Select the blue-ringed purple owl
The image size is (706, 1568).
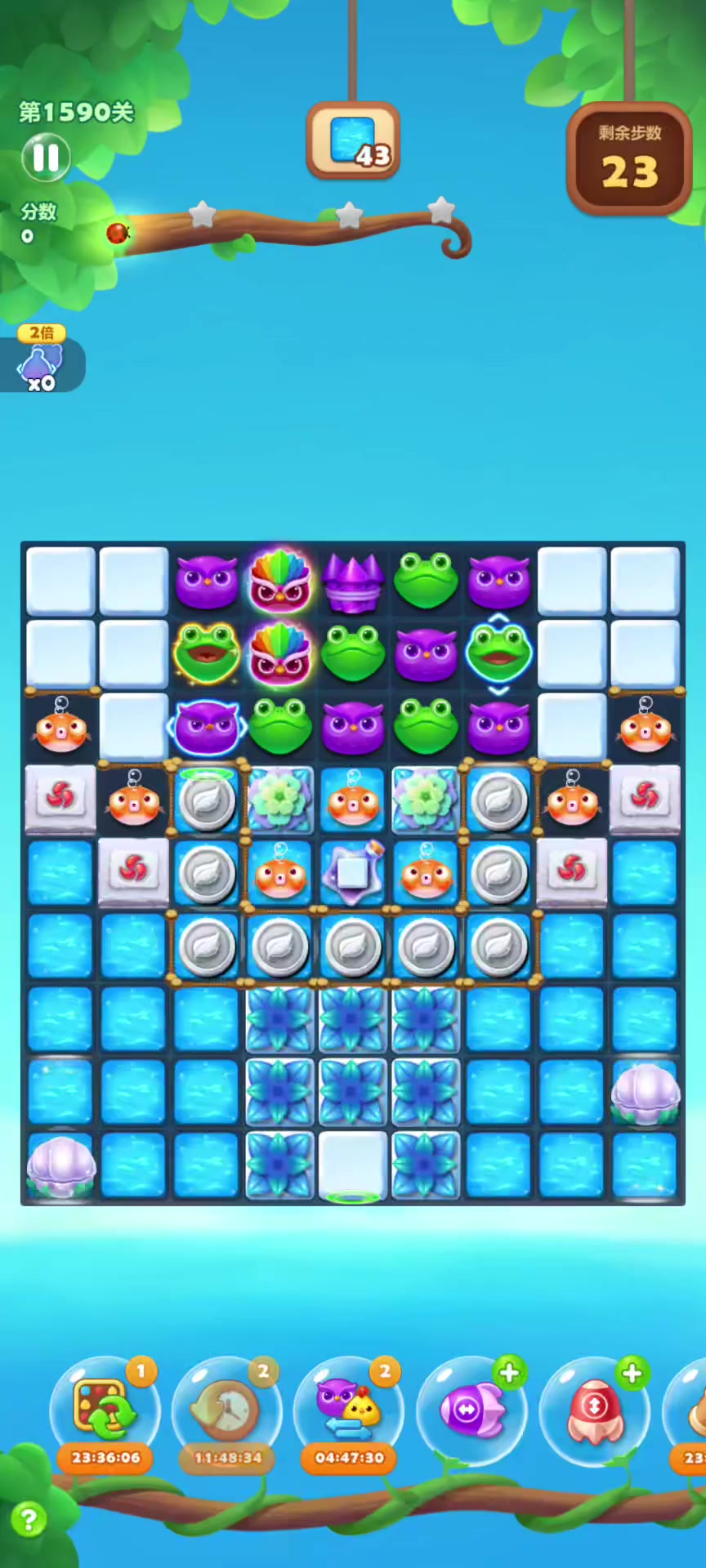(207, 727)
